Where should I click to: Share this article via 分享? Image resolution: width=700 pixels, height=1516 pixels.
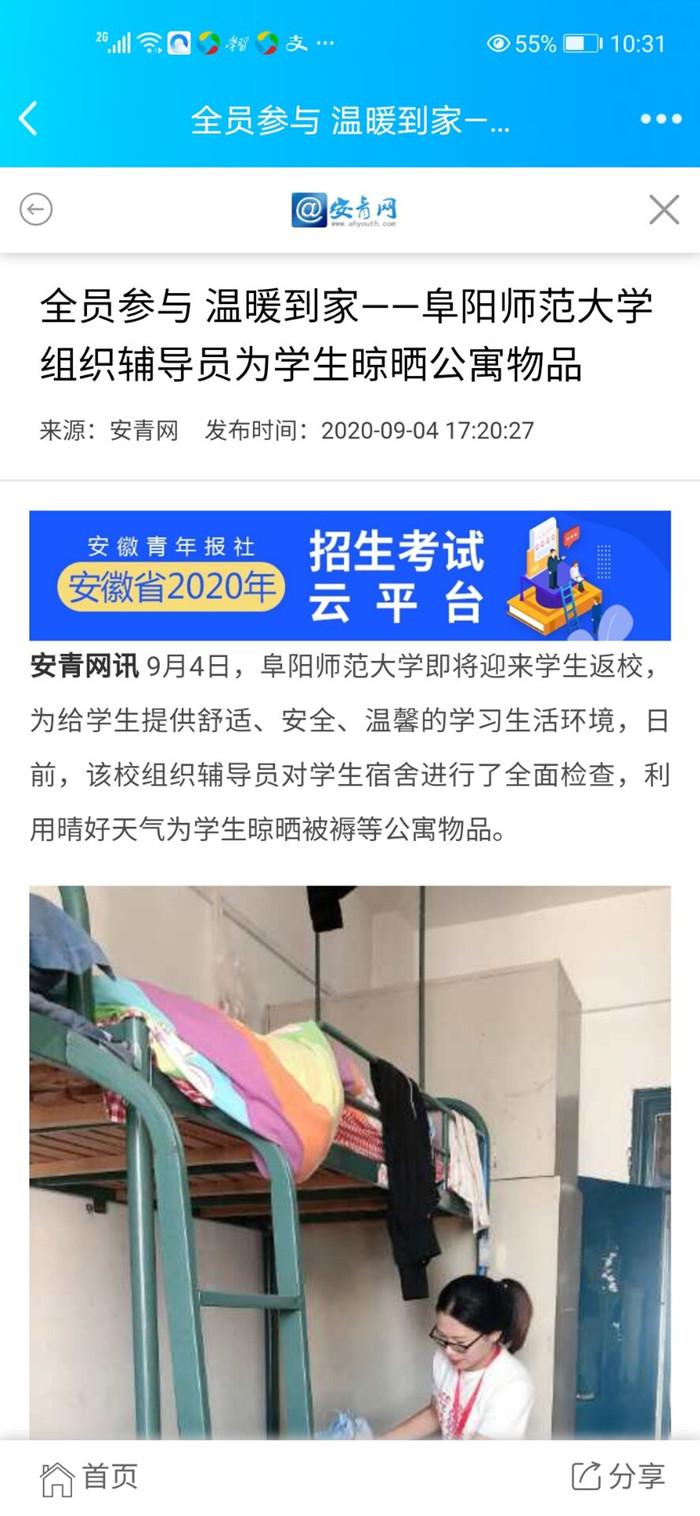617,1477
